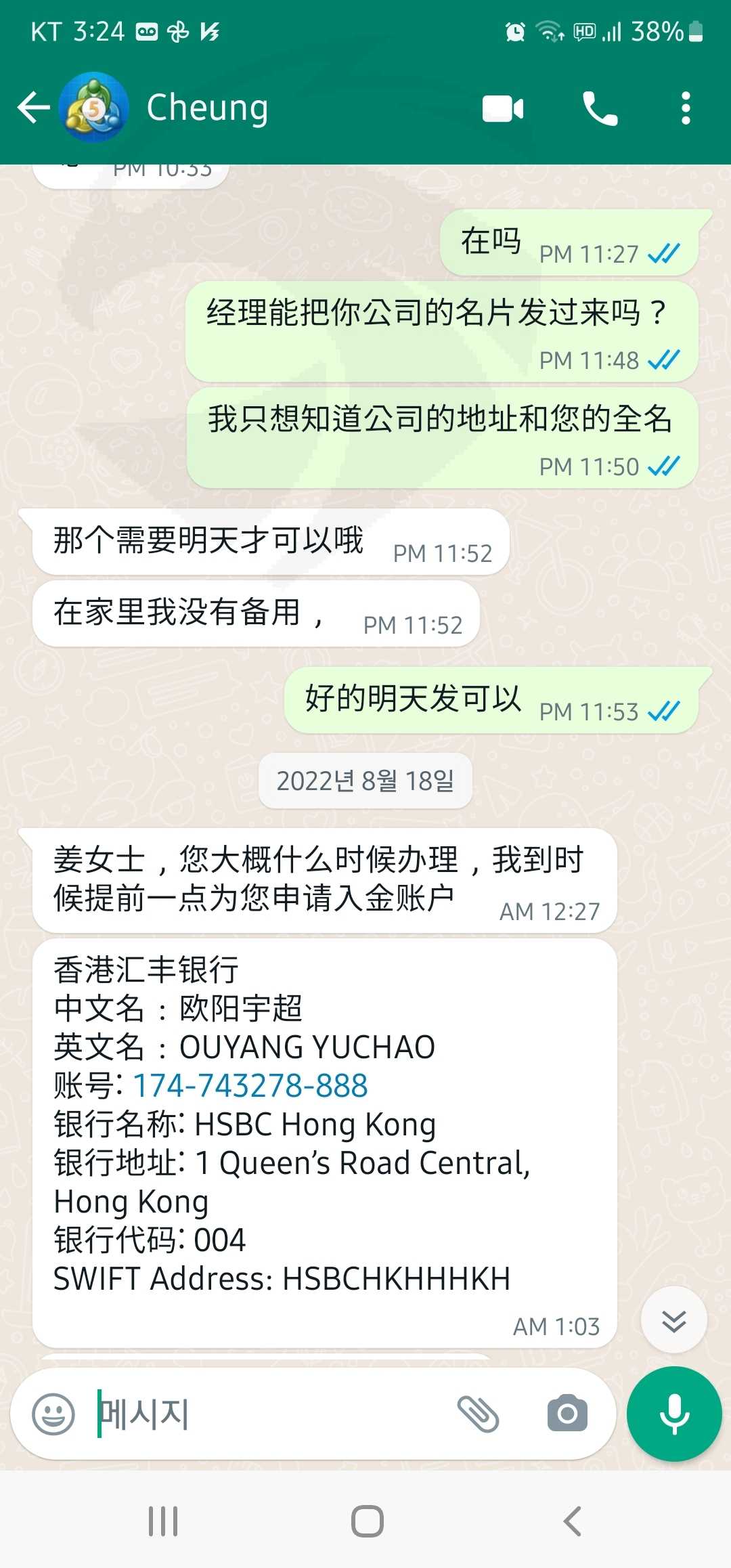Open the recent apps view
Image resolution: width=731 pixels, height=1568 pixels.
pyautogui.click(x=163, y=1521)
